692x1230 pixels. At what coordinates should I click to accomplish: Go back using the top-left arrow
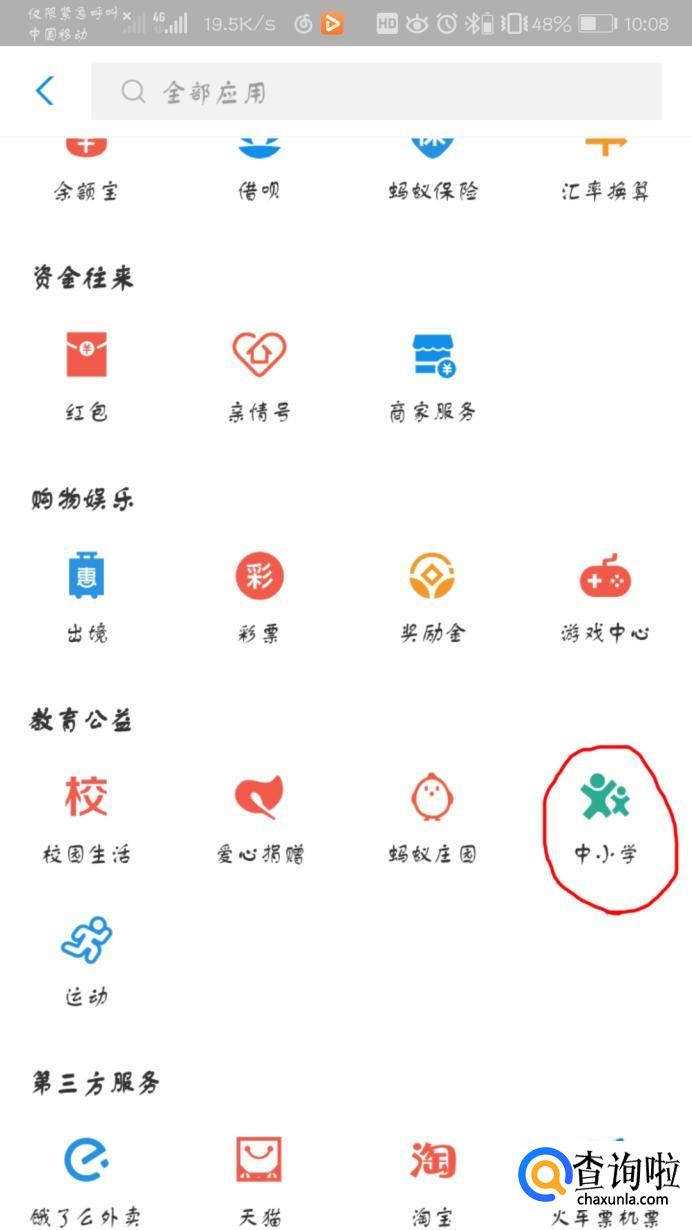click(x=44, y=91)
